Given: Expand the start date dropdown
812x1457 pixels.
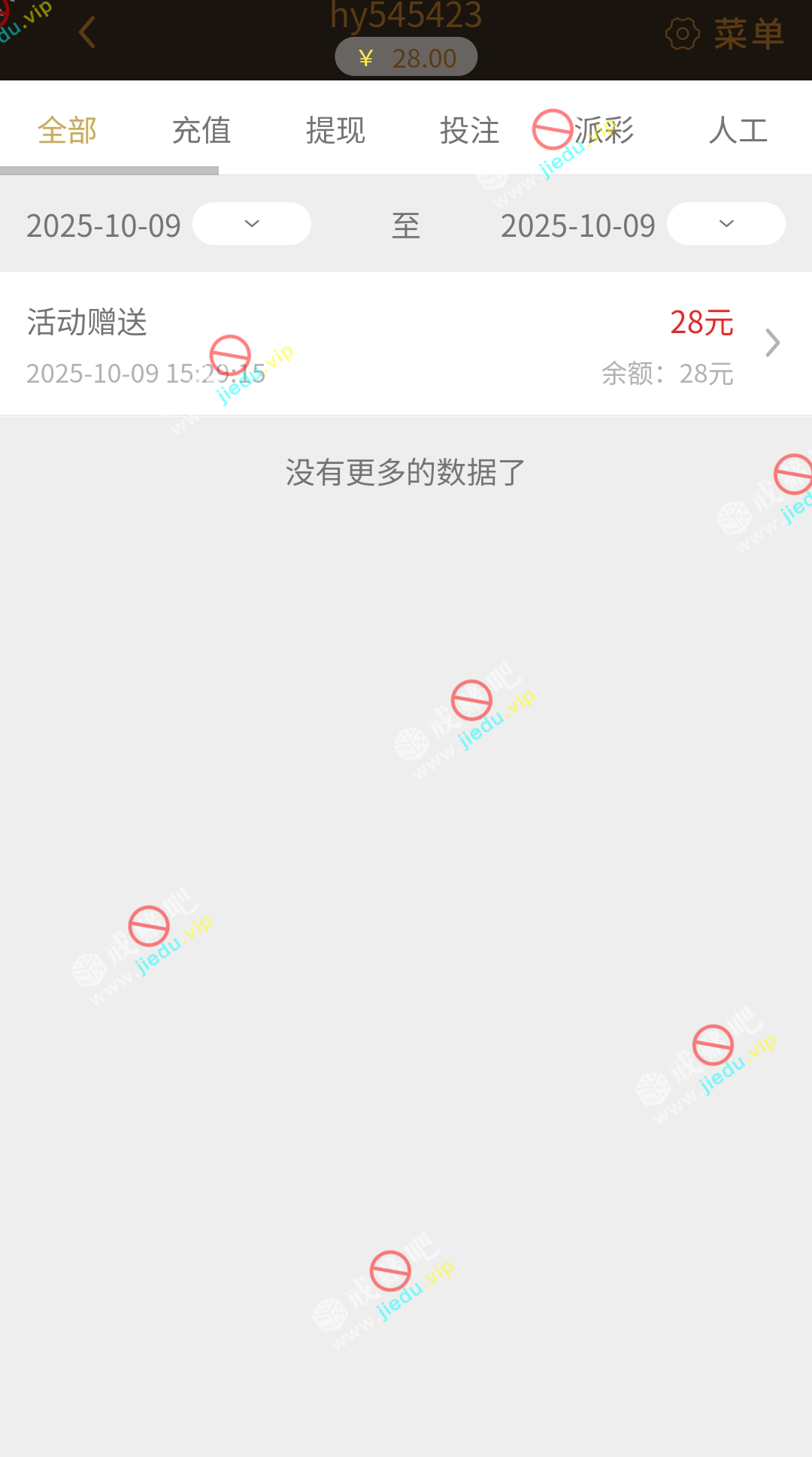Looking at the screenshot, I should click(x=252, y=224).
